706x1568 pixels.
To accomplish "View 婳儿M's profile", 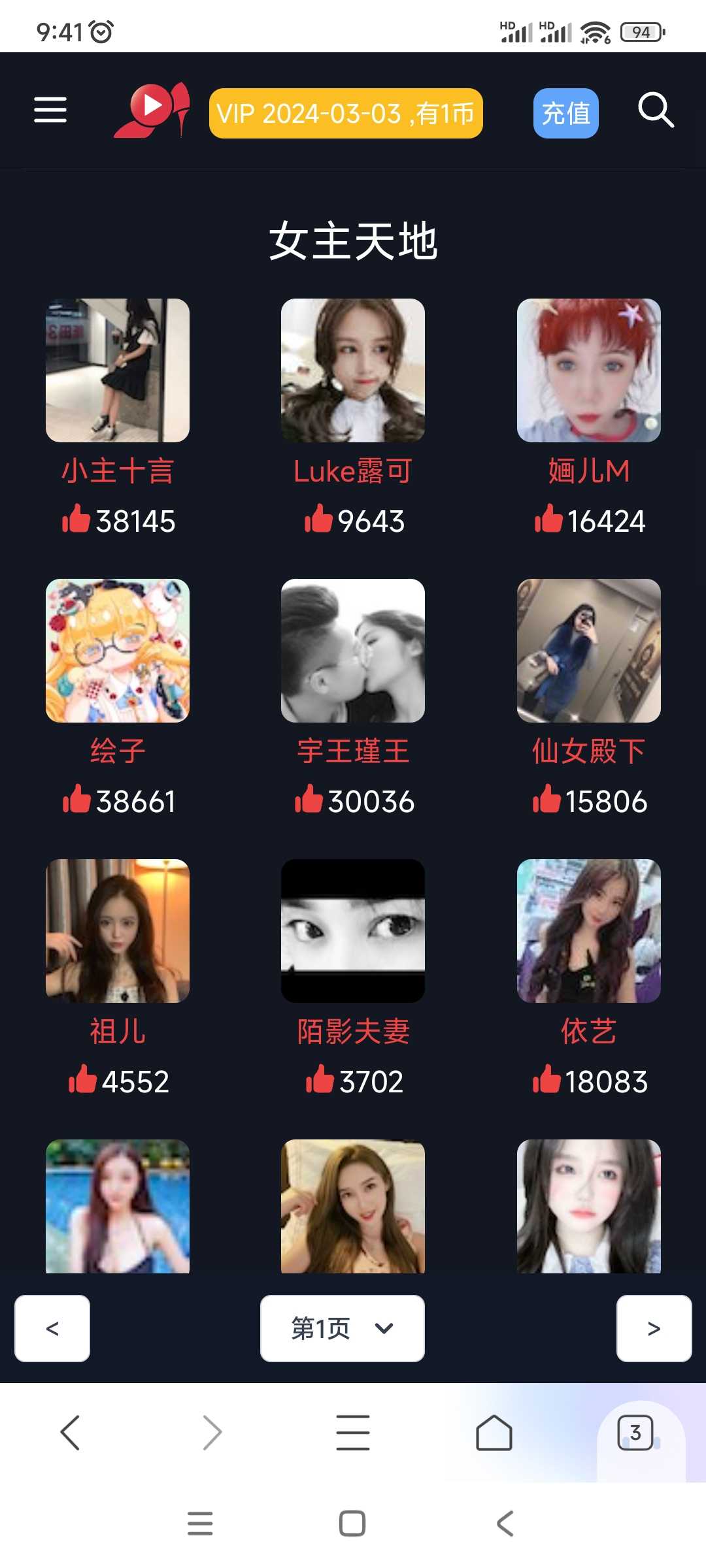I will pos(588,370).
